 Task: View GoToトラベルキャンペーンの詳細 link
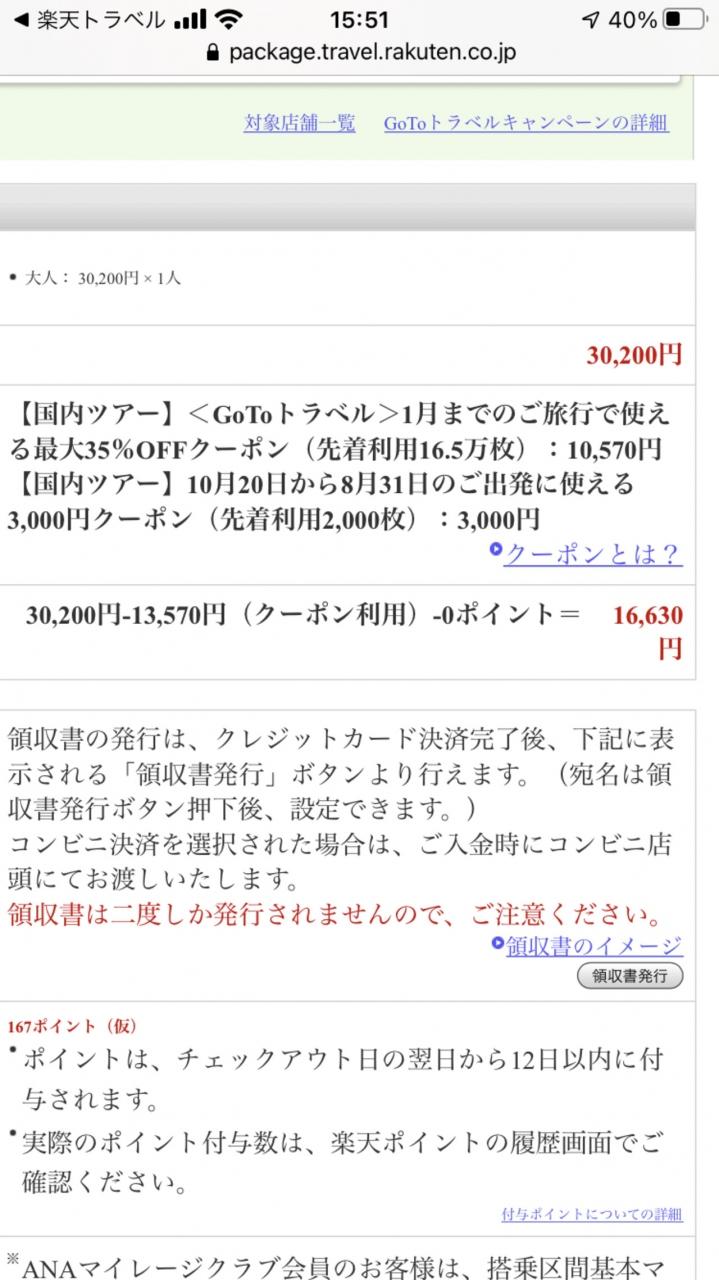525,123
